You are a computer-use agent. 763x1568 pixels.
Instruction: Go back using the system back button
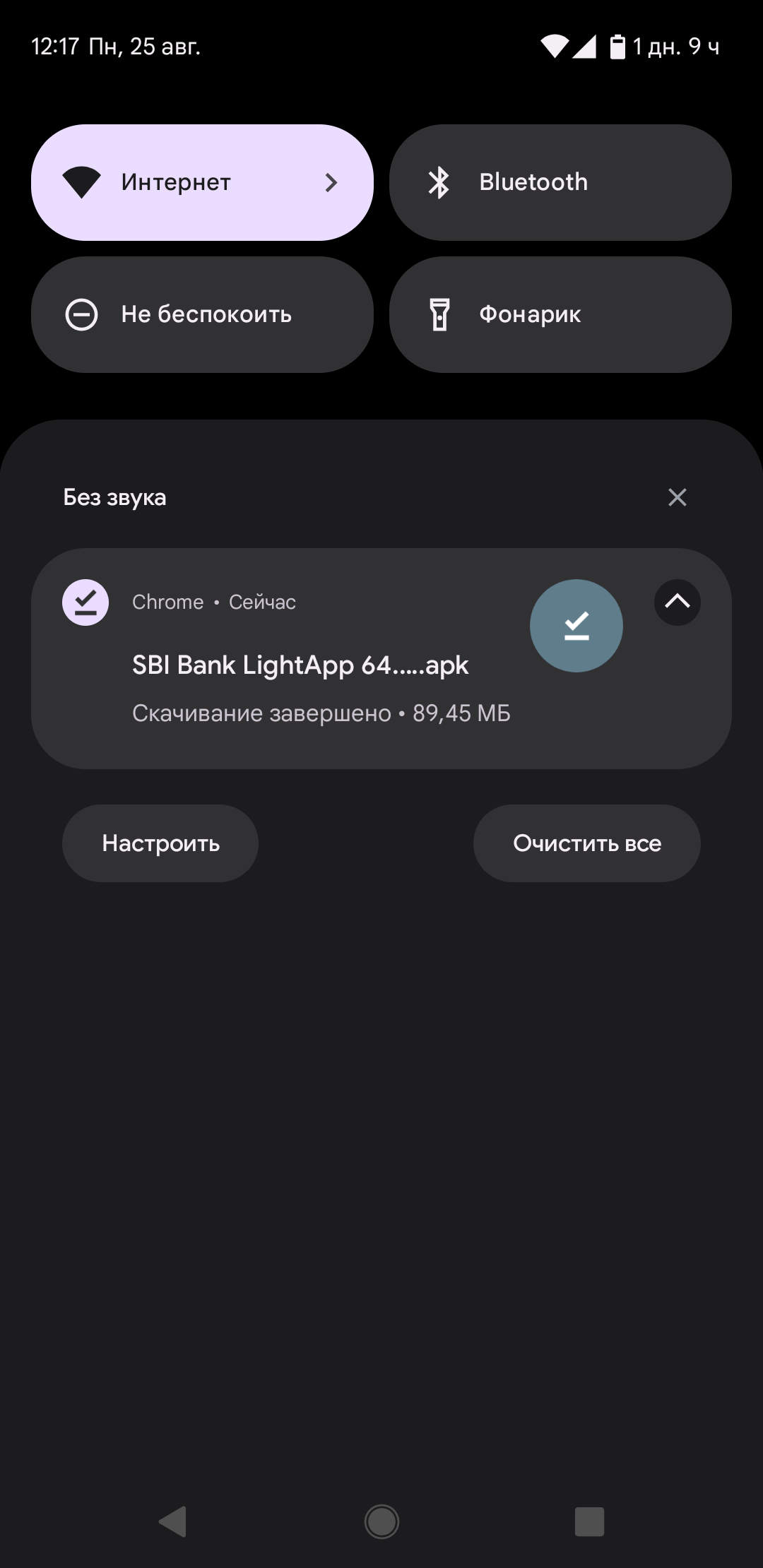[172, 1521]
